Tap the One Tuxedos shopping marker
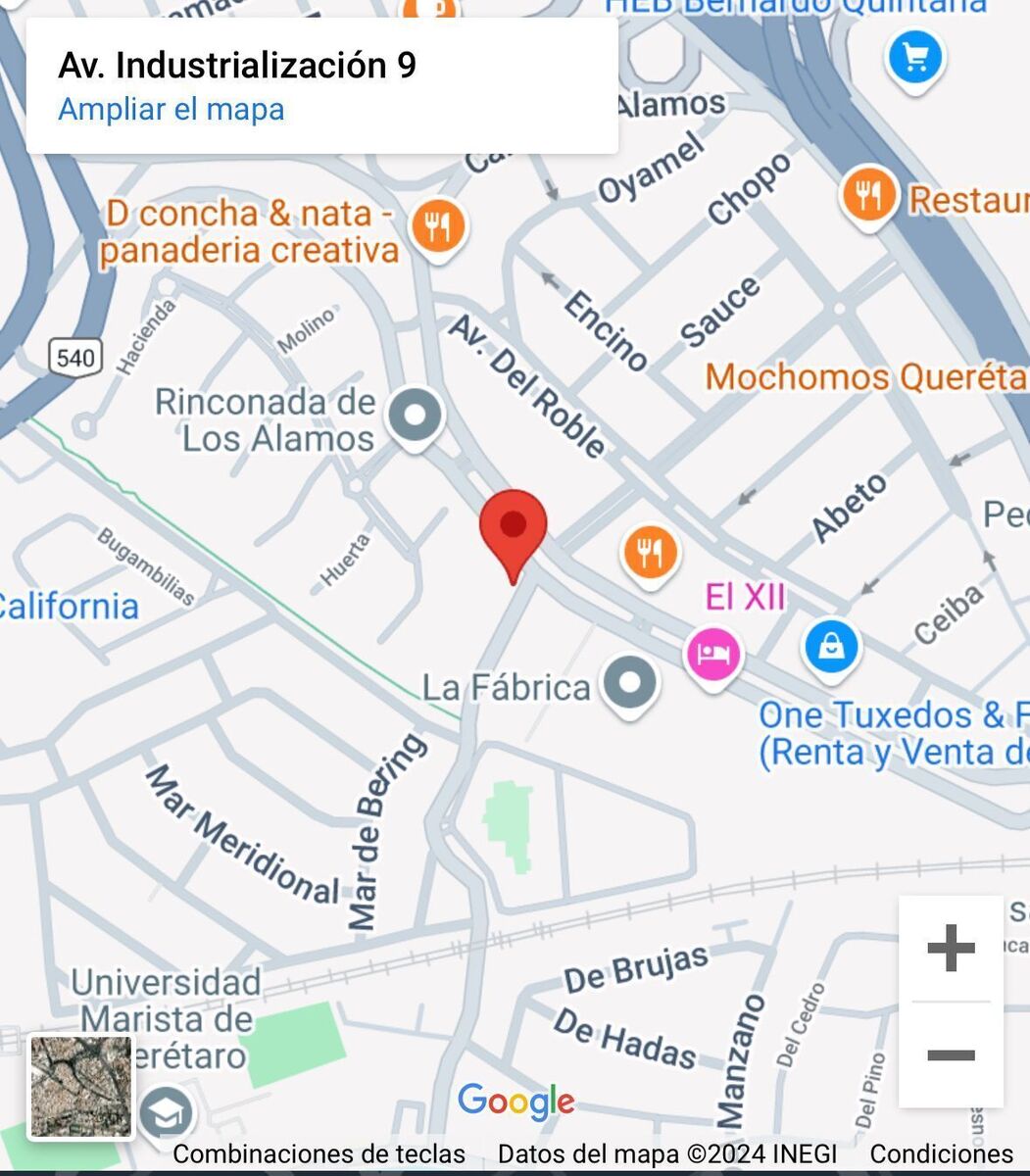The image size is (1030, 1176). point(831,647)
